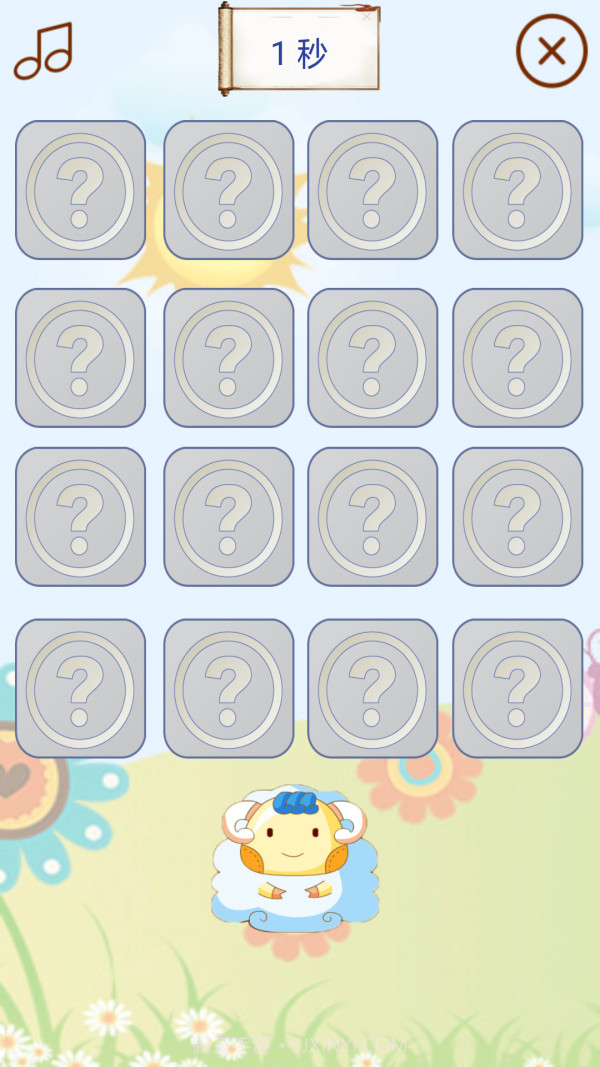
Task: Close the memory game
Action: (551, 50)
